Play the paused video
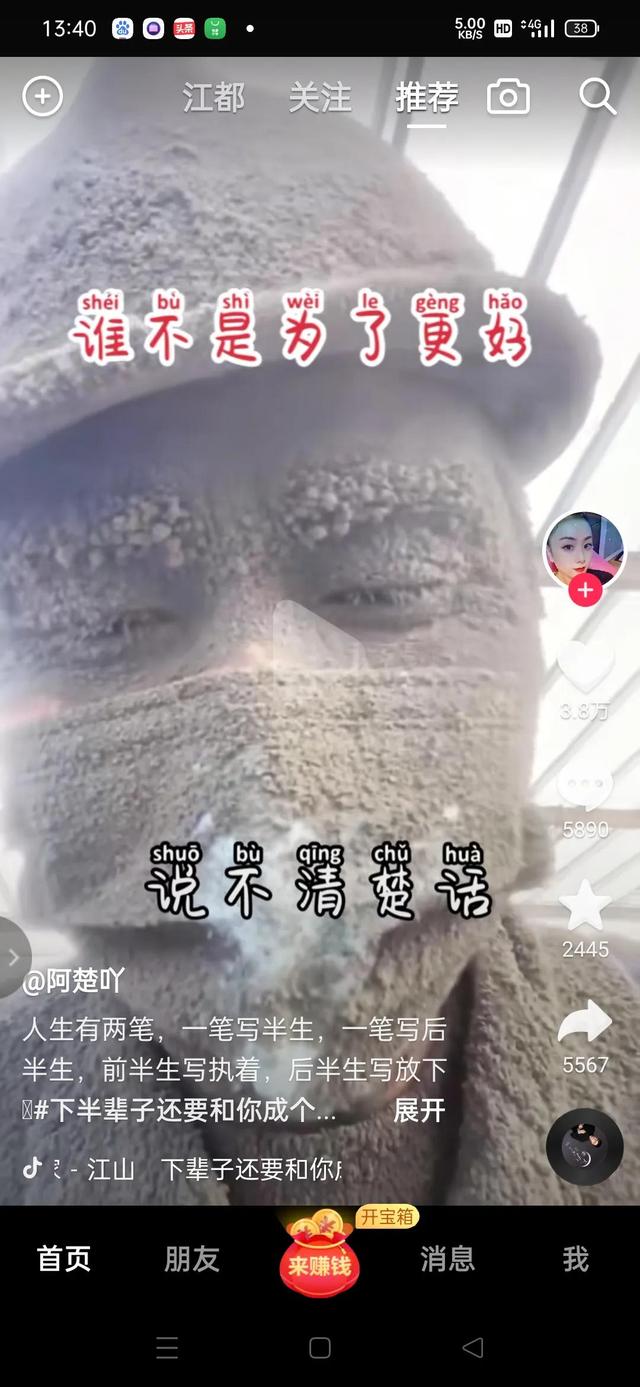Viewport: 640px width, 1387px height. pos(318,640)
